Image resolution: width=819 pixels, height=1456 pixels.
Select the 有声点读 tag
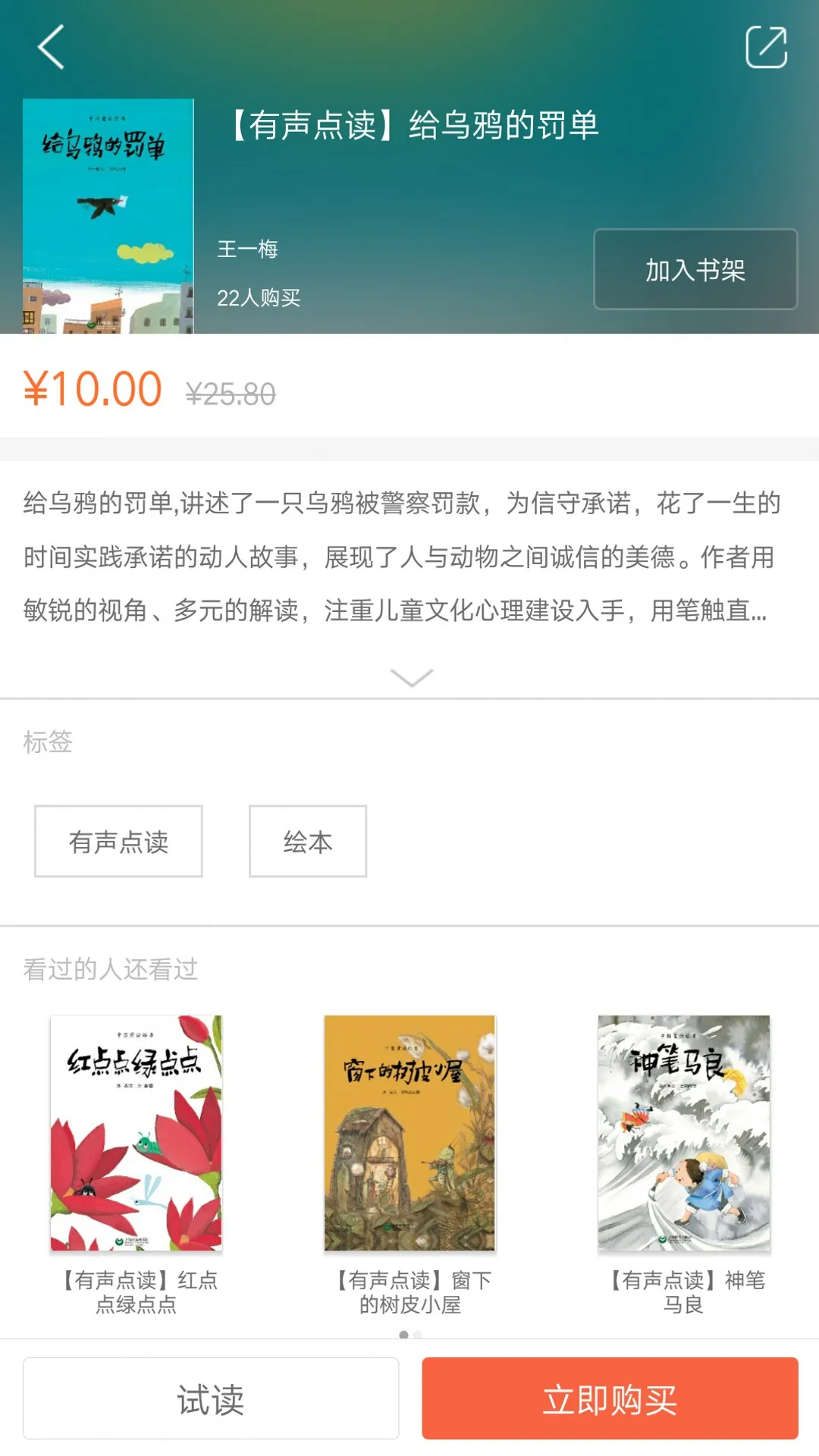pos(118,841)
